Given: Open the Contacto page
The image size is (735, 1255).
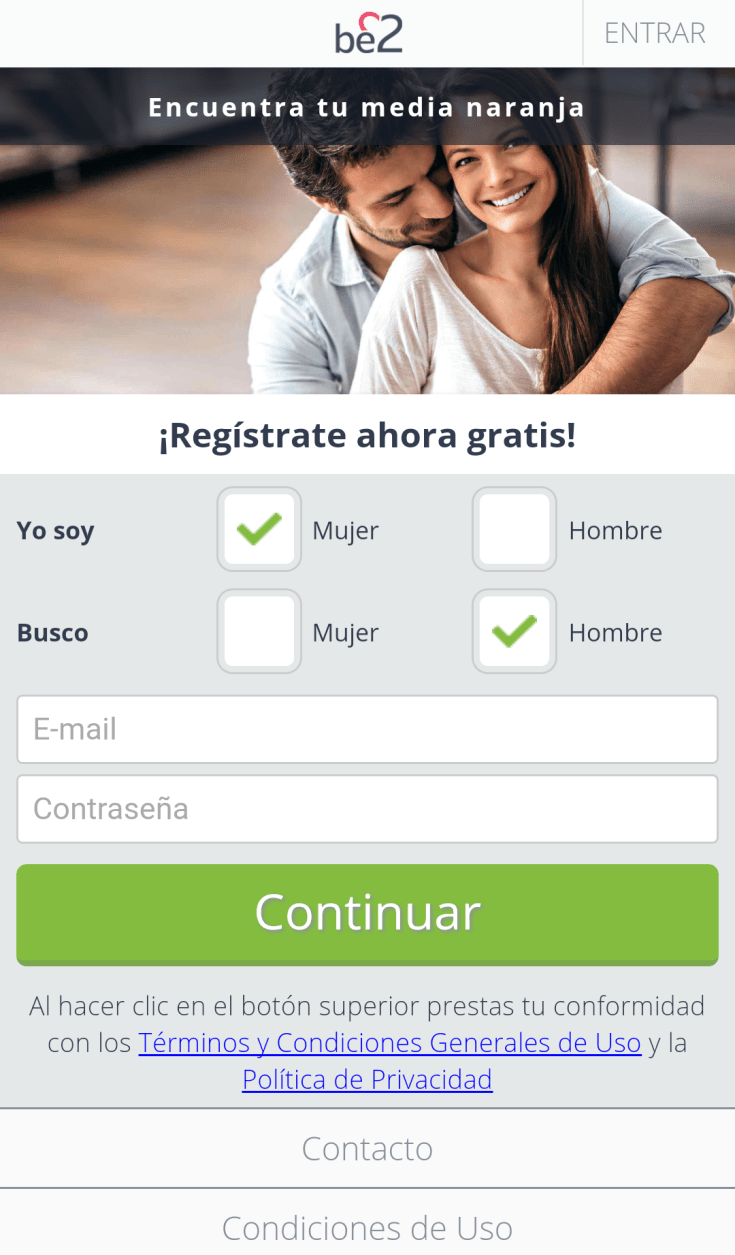Looking at the screenshot, I should [367, 1149].
